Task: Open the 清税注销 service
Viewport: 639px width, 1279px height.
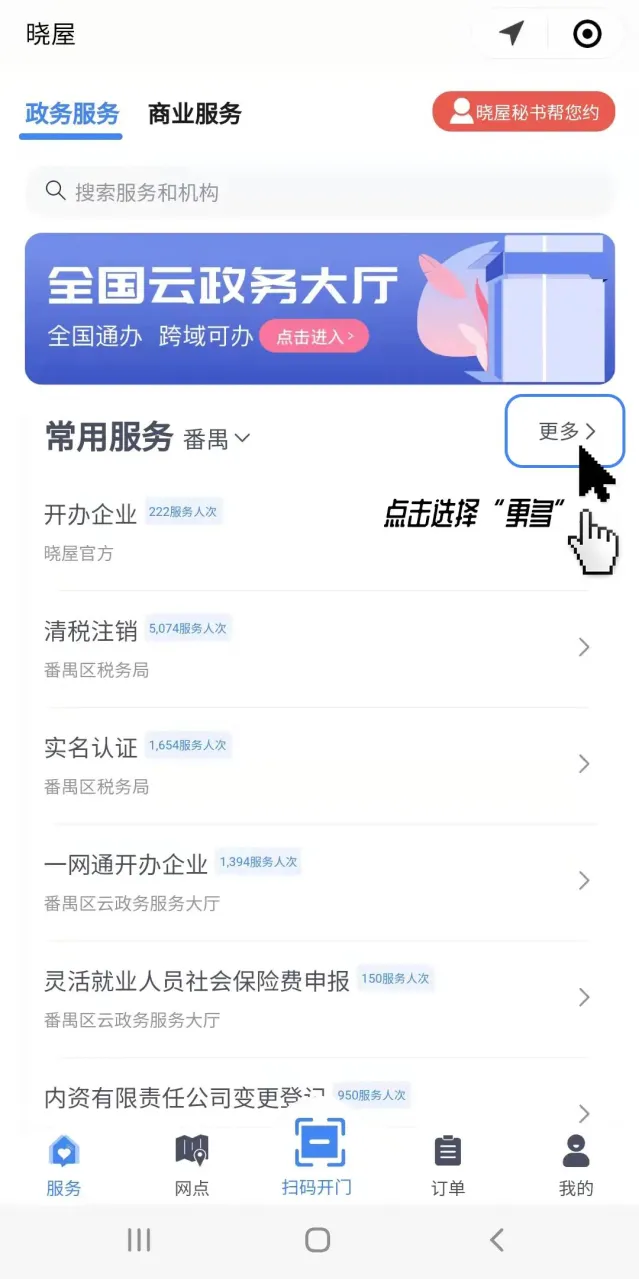Action: tap(319, 648)
